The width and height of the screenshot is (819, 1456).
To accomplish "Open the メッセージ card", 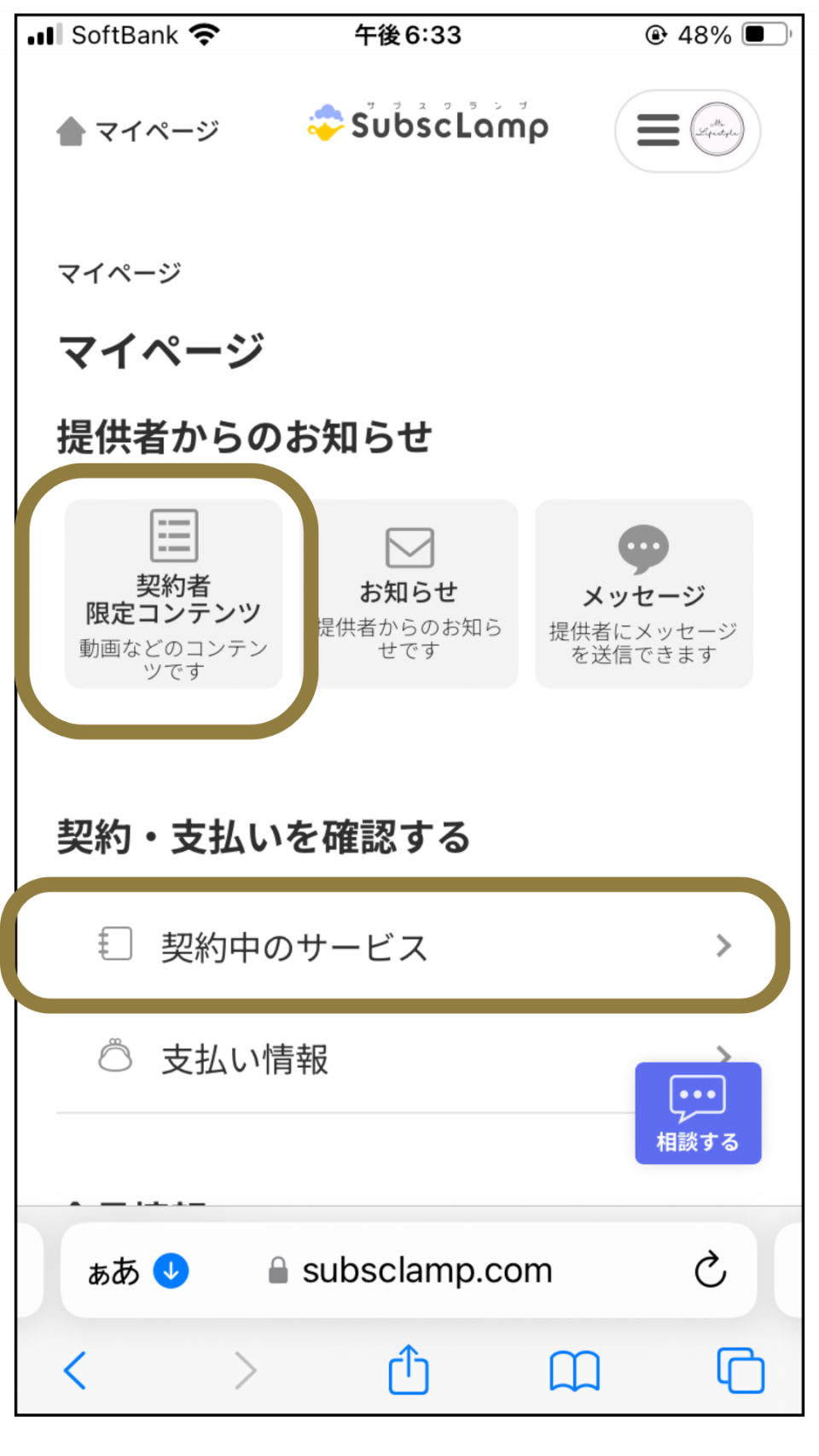I will click(x=643, y=594).
